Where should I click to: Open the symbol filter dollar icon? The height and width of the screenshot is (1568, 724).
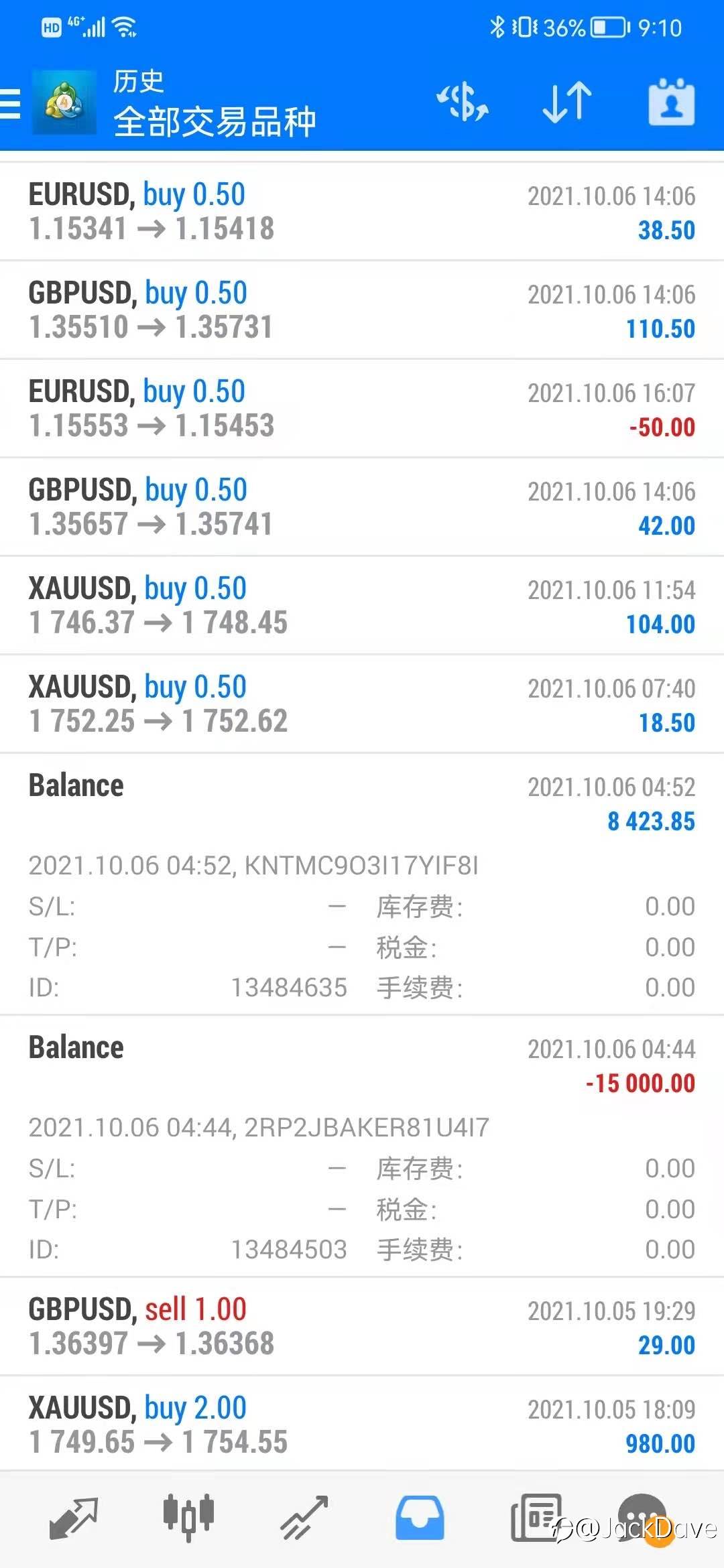pyautogui.click(x=463, y=103)
